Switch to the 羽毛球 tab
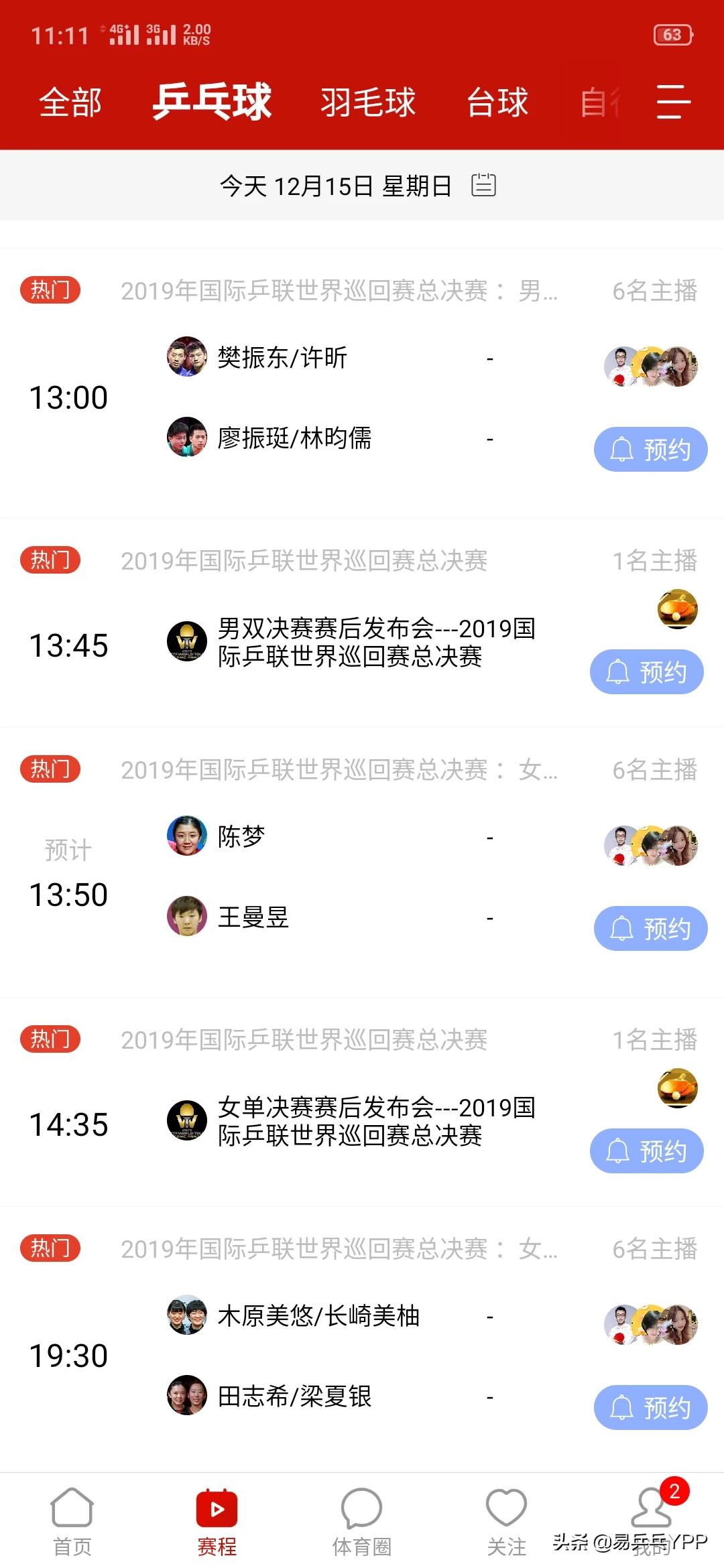The image size is (724, 1568). tap(368, 103)
